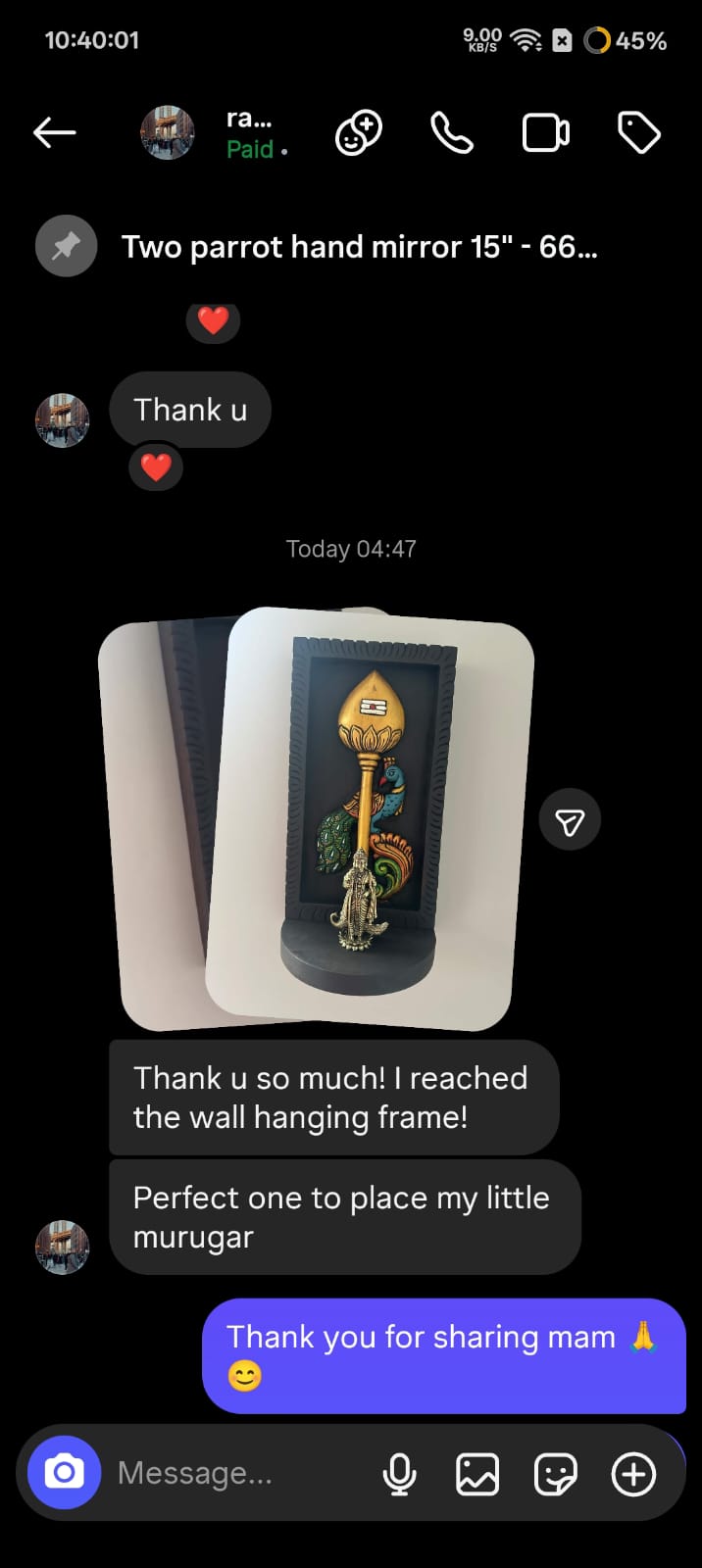Image resolution: width=702 pixels, height=1568 pixels.
Task: Open the shared wall hanging frame photos
Action: pyautogui.click(x=368, y=818)
